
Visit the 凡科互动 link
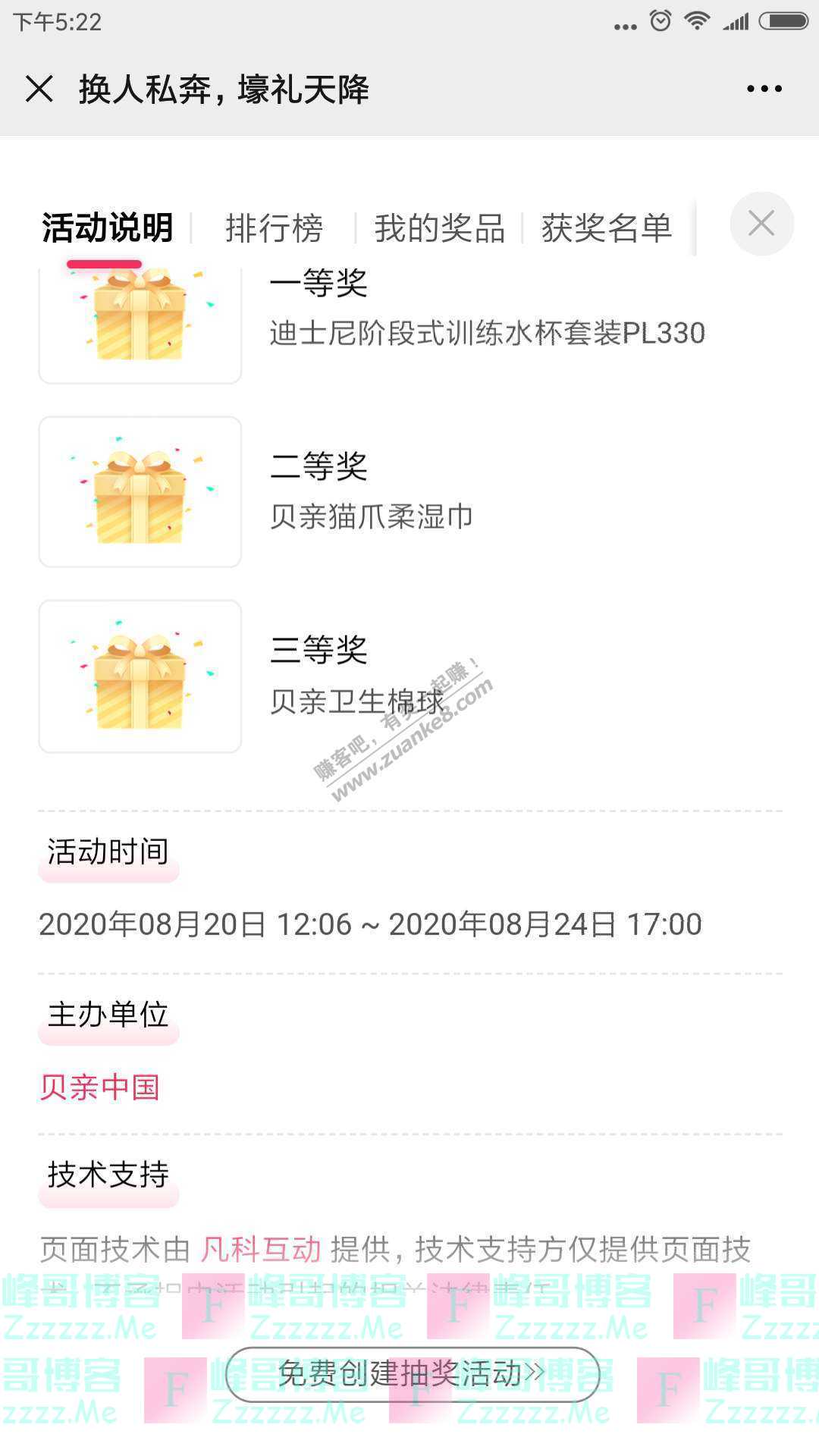click(x=261, y=1248)
